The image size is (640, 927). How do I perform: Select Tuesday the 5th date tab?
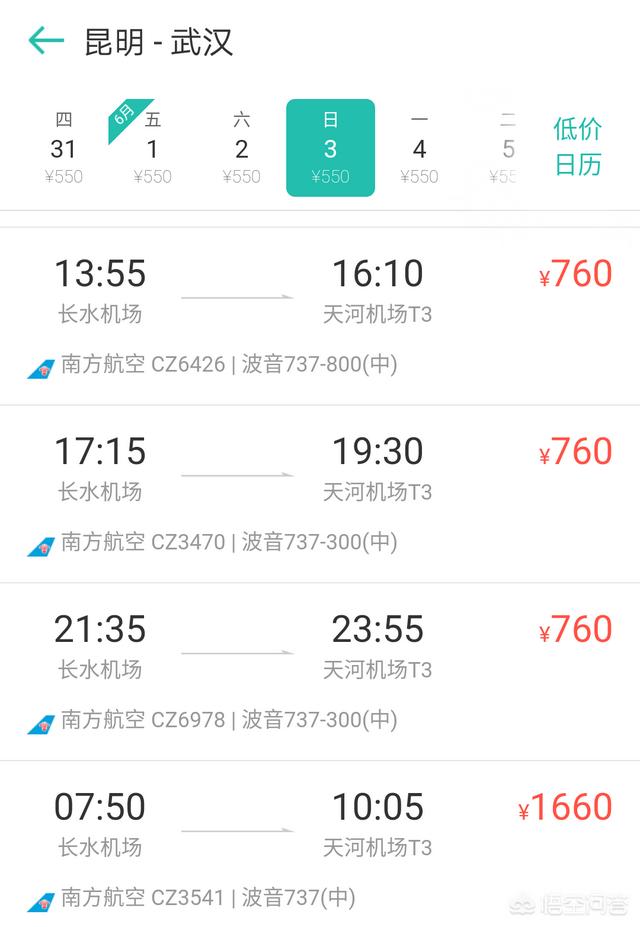pyautogui.click(x=507, y=148)
